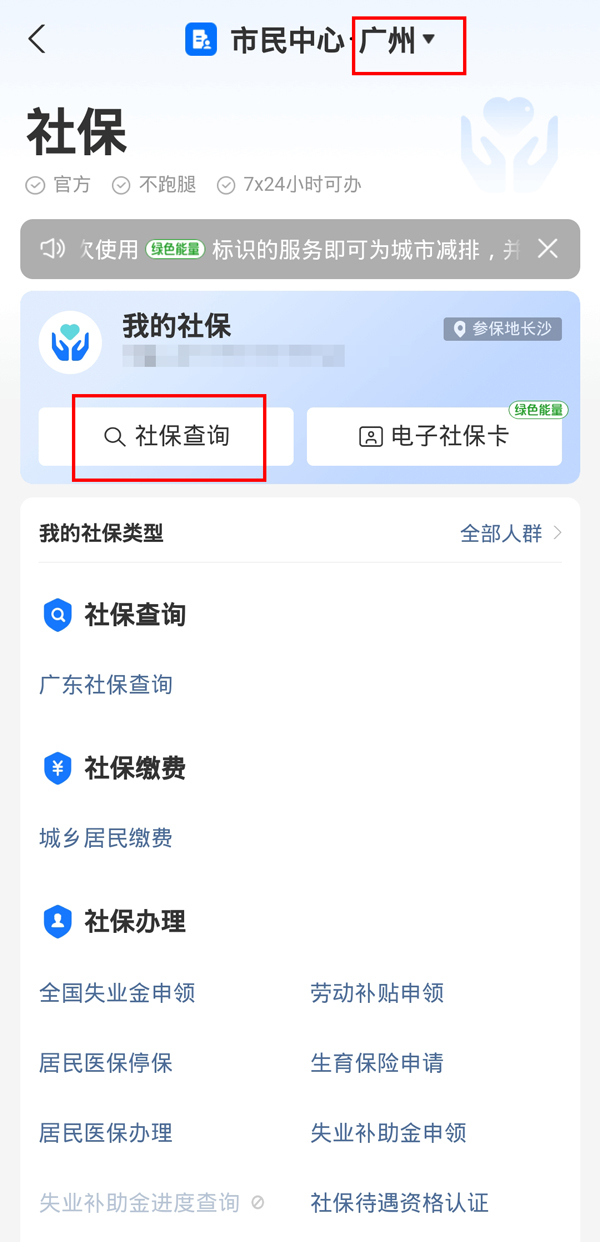The width and height of the screenshot is (600, 1242).
Task: Open 社保待遇资格认证
Action: (400, 1202)
